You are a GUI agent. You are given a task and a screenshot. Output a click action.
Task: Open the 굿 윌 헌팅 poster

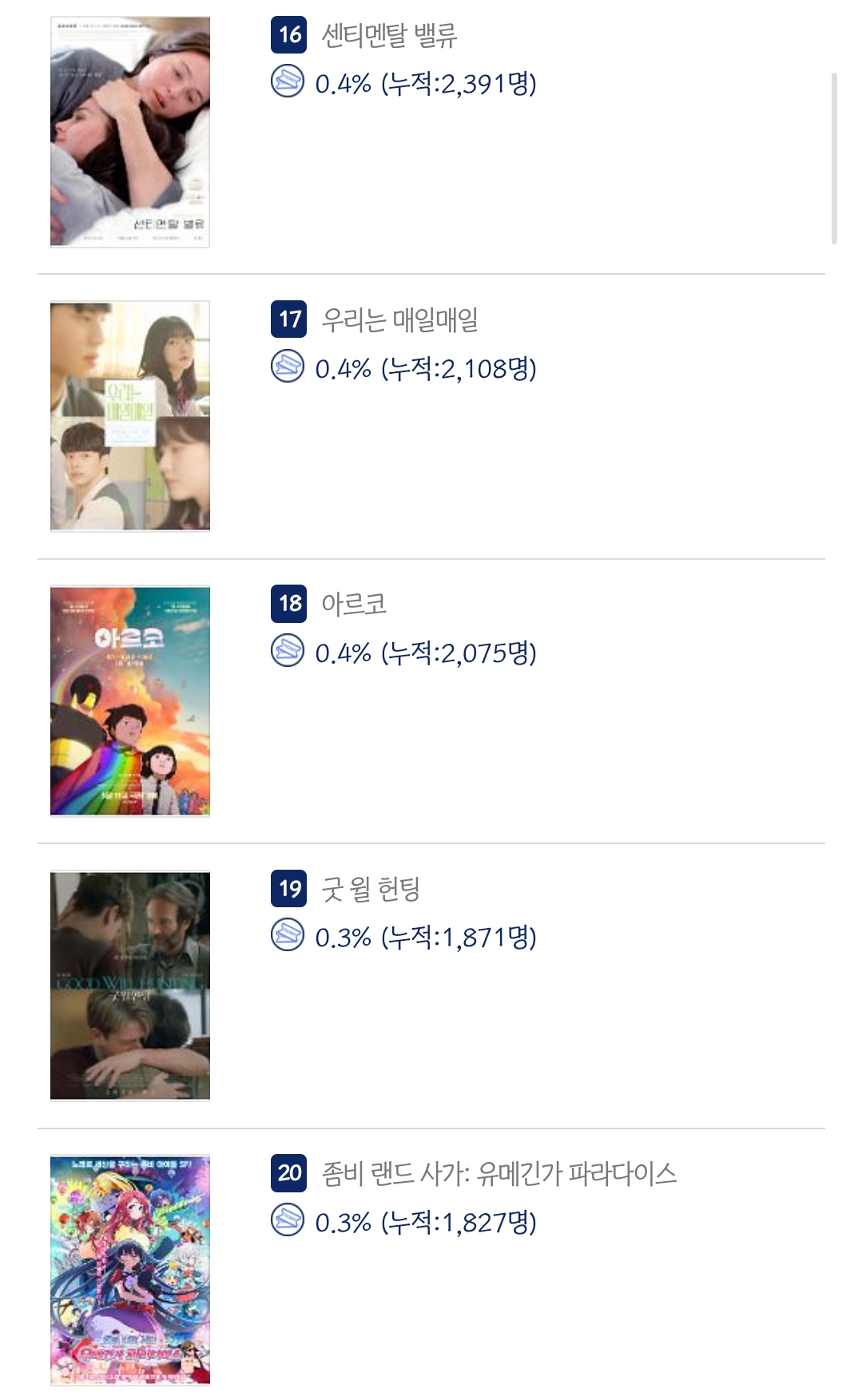tap(130, 986)
